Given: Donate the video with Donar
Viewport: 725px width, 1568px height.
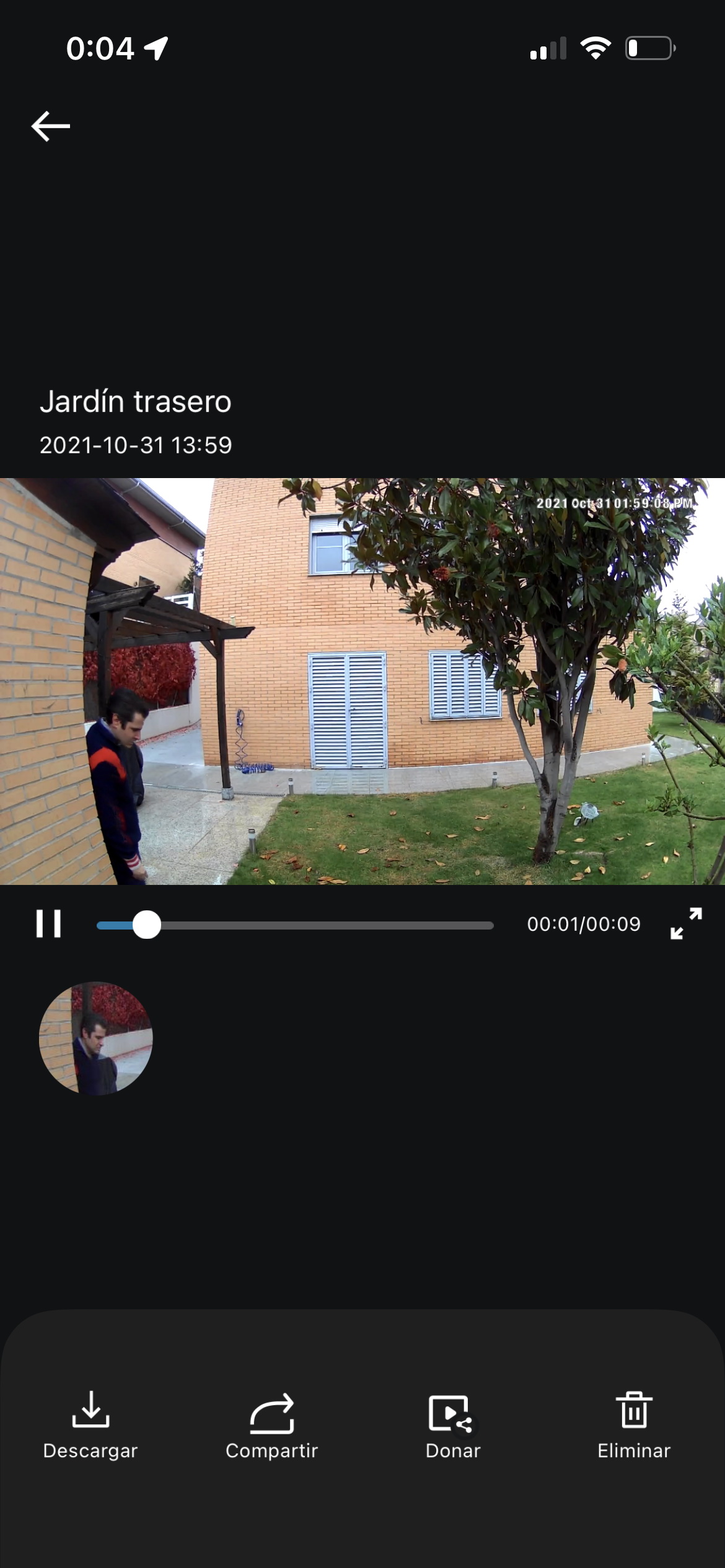Looking at the screenshot, I should (x=453, y=1426).
